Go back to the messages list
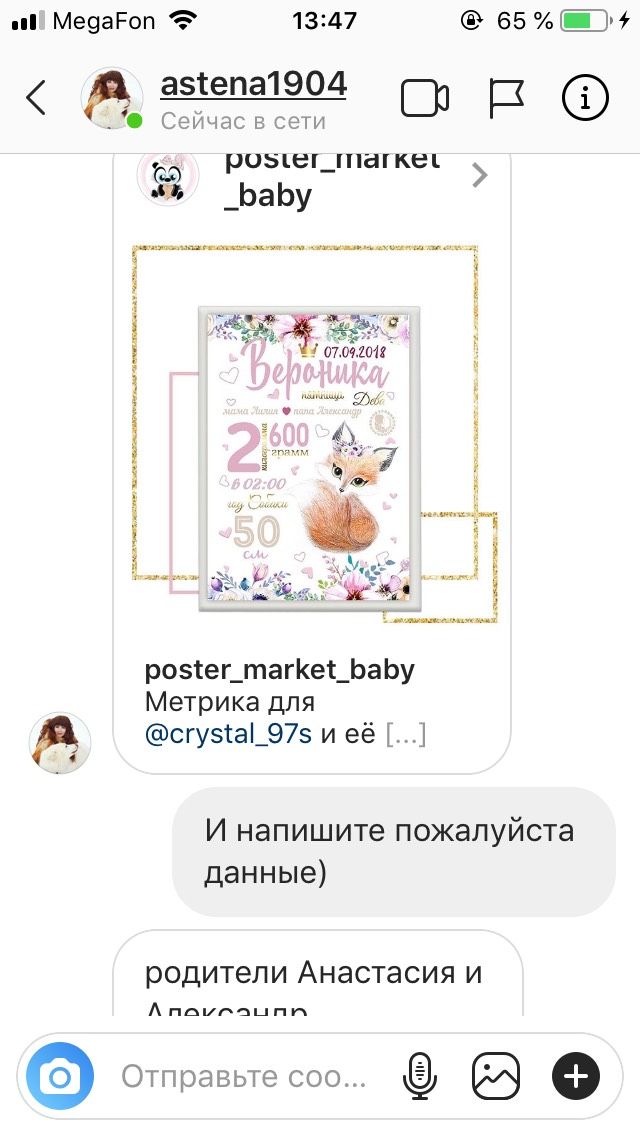 pos(36,98)
